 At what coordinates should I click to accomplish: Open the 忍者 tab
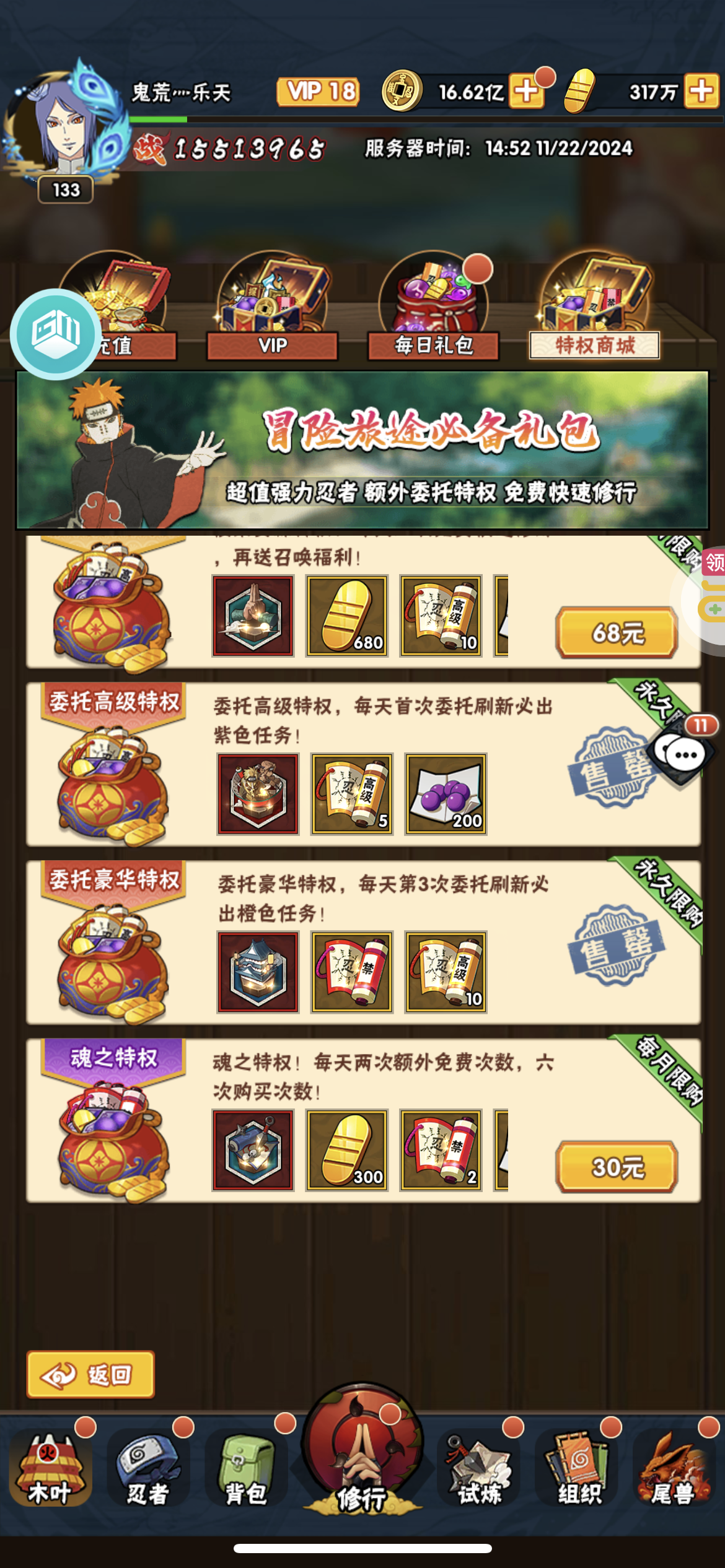tap(148, 1470)
